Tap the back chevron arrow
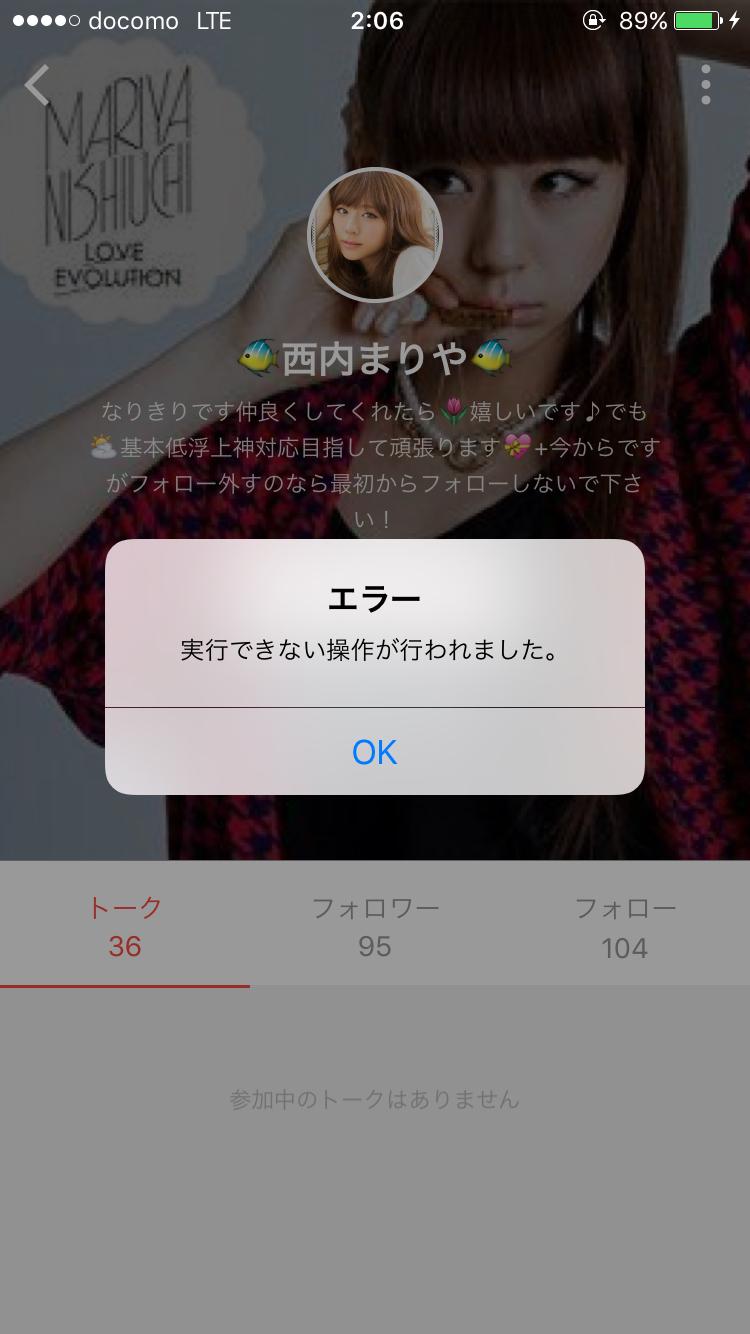Viewport: 750px width, 1334px height. (37, 85)
